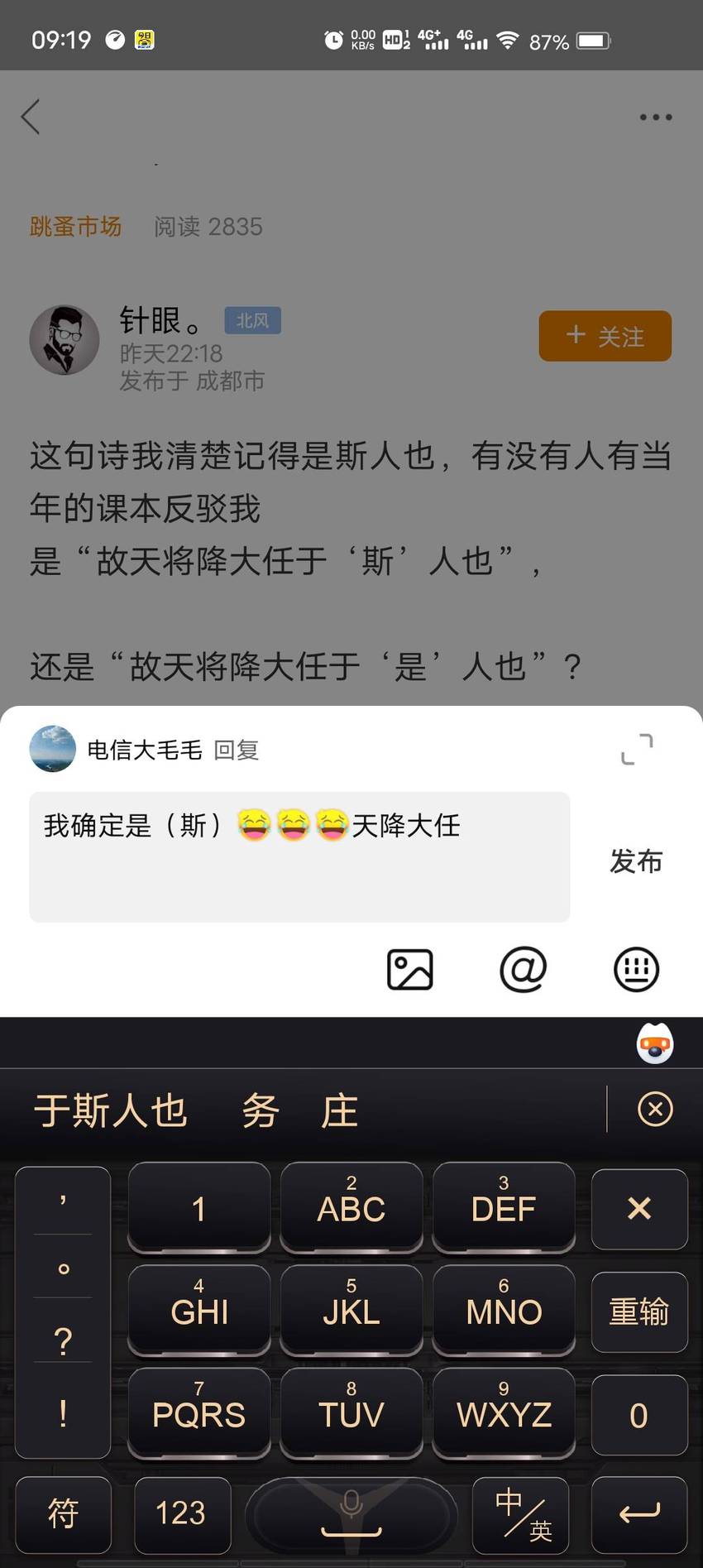Focus the reply text field
Screen dimensions: 703x1568
(299, 856)
